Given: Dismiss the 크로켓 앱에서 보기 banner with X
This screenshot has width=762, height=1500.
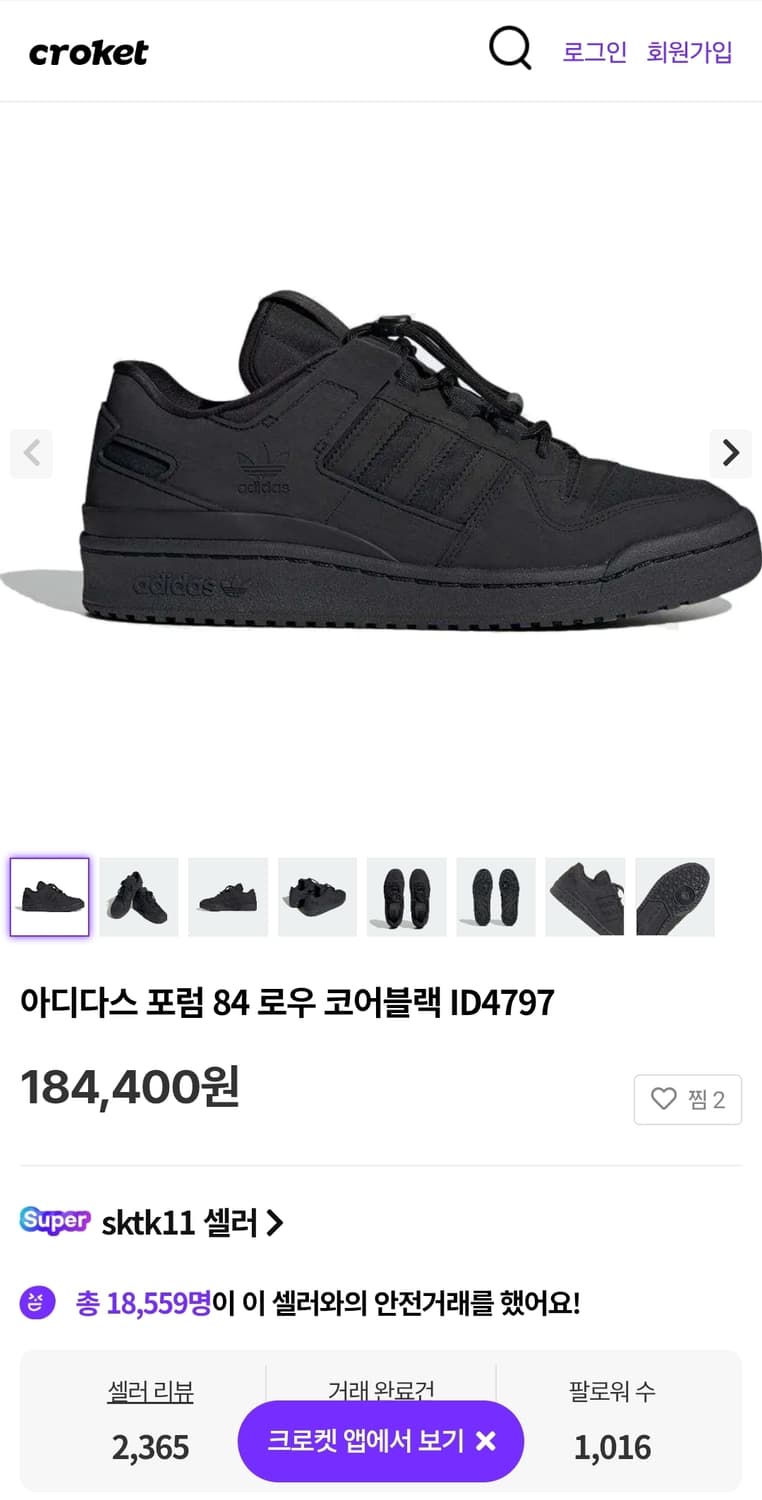Looking at the screenshot, I should [486, 1441].
